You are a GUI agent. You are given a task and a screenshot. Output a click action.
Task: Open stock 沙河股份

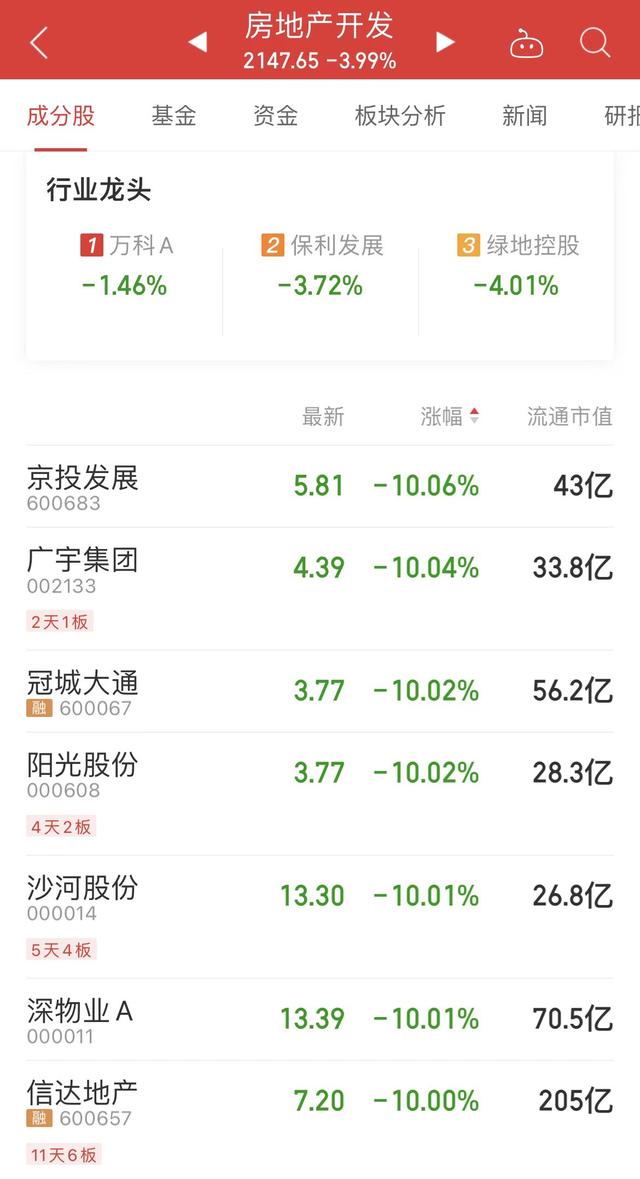[83, 896]
